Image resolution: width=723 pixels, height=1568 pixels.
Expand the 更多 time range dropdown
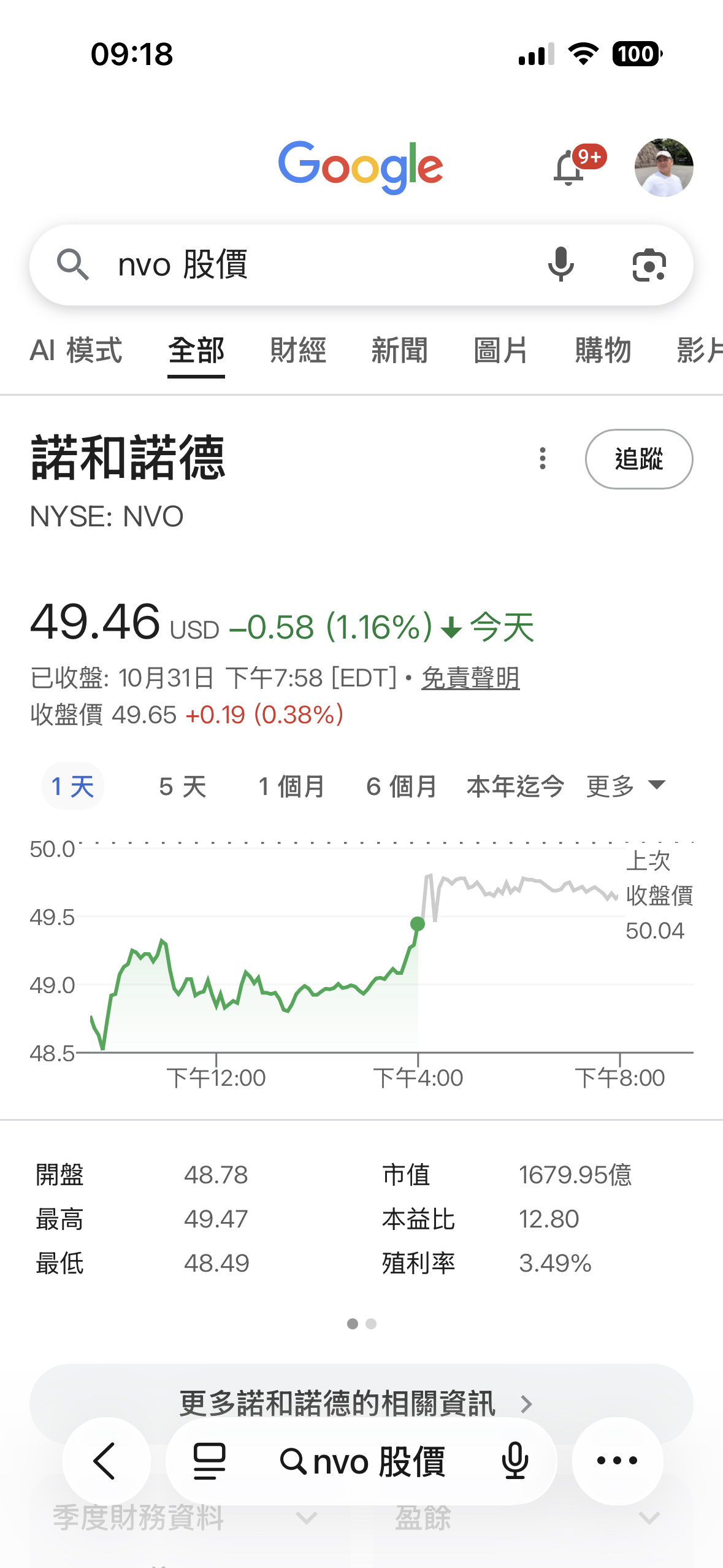click(x=625, y=786)
